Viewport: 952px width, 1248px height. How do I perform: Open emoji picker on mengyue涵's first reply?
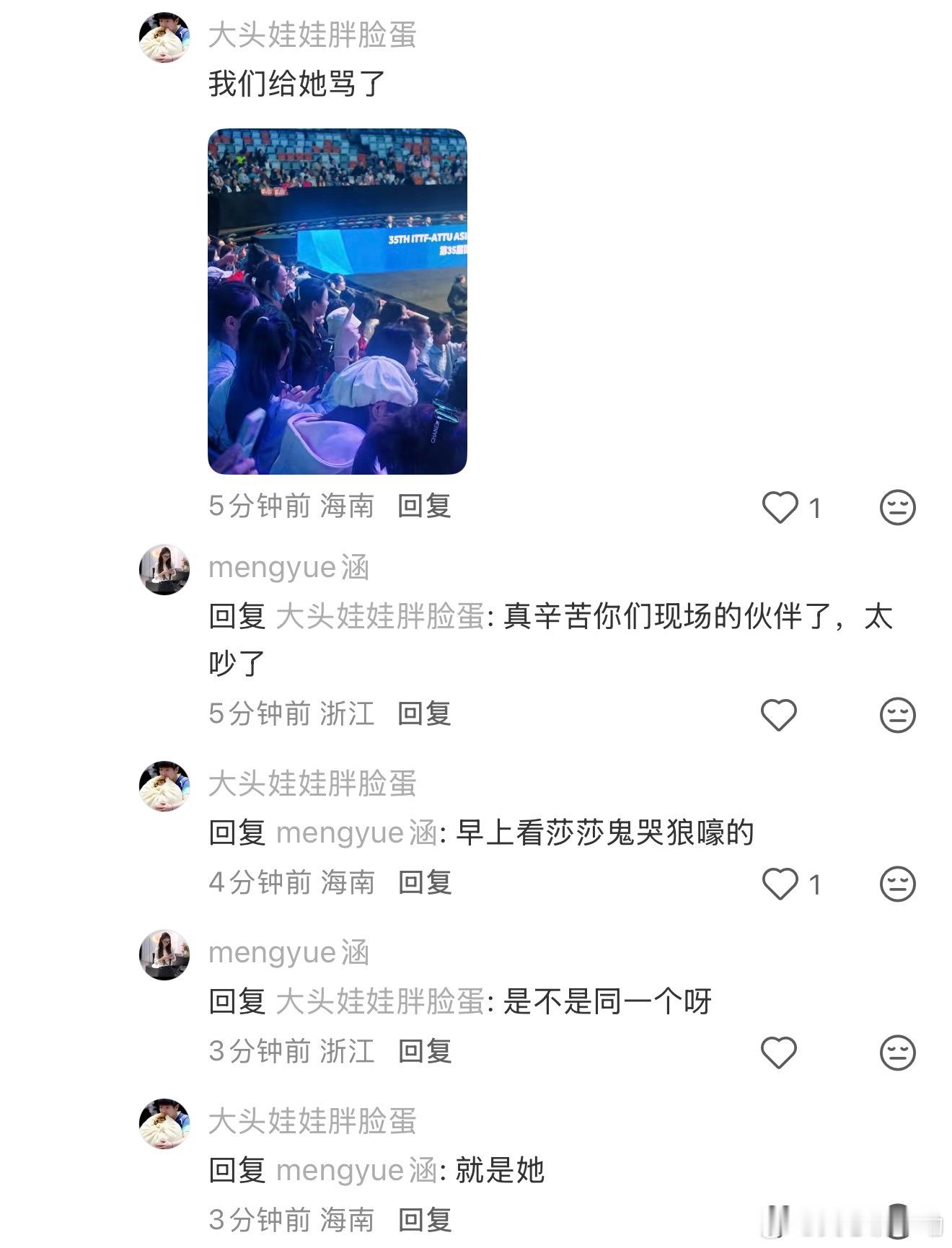point(896,715)
